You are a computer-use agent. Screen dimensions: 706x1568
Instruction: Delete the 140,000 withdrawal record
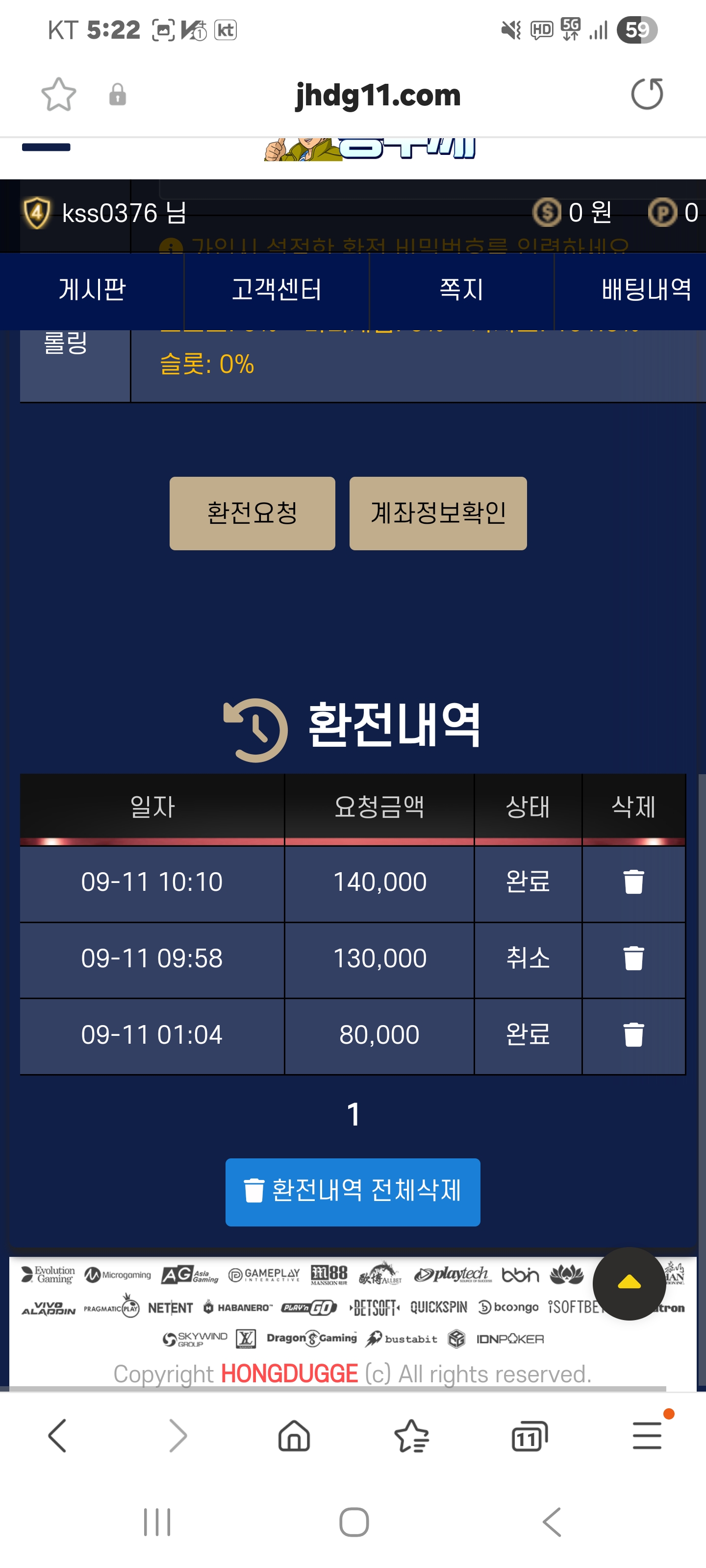pos(633,882)
